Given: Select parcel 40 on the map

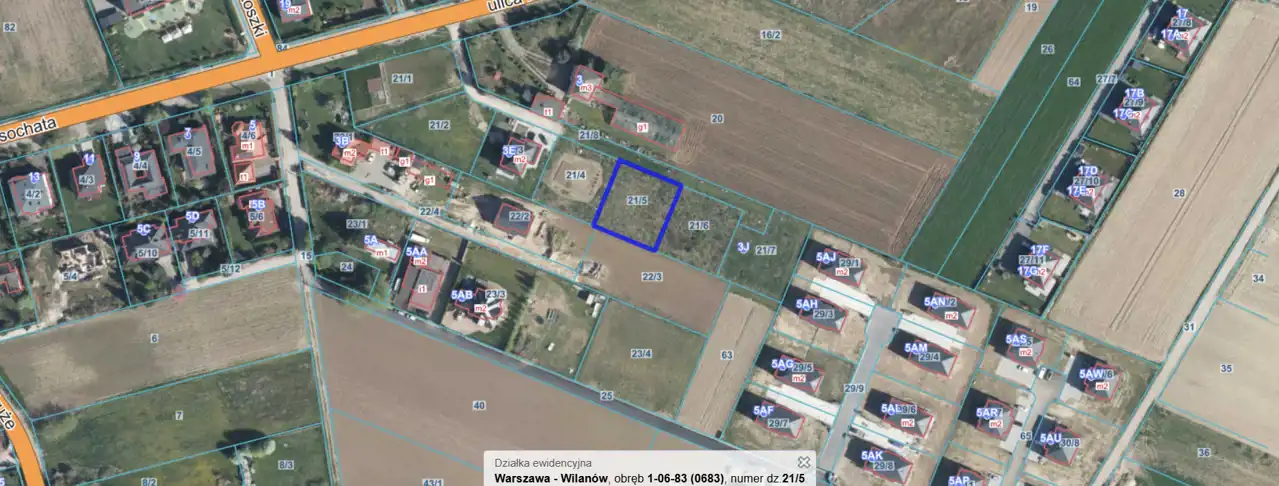Looking at the screenshot, I should click(478, 405).
